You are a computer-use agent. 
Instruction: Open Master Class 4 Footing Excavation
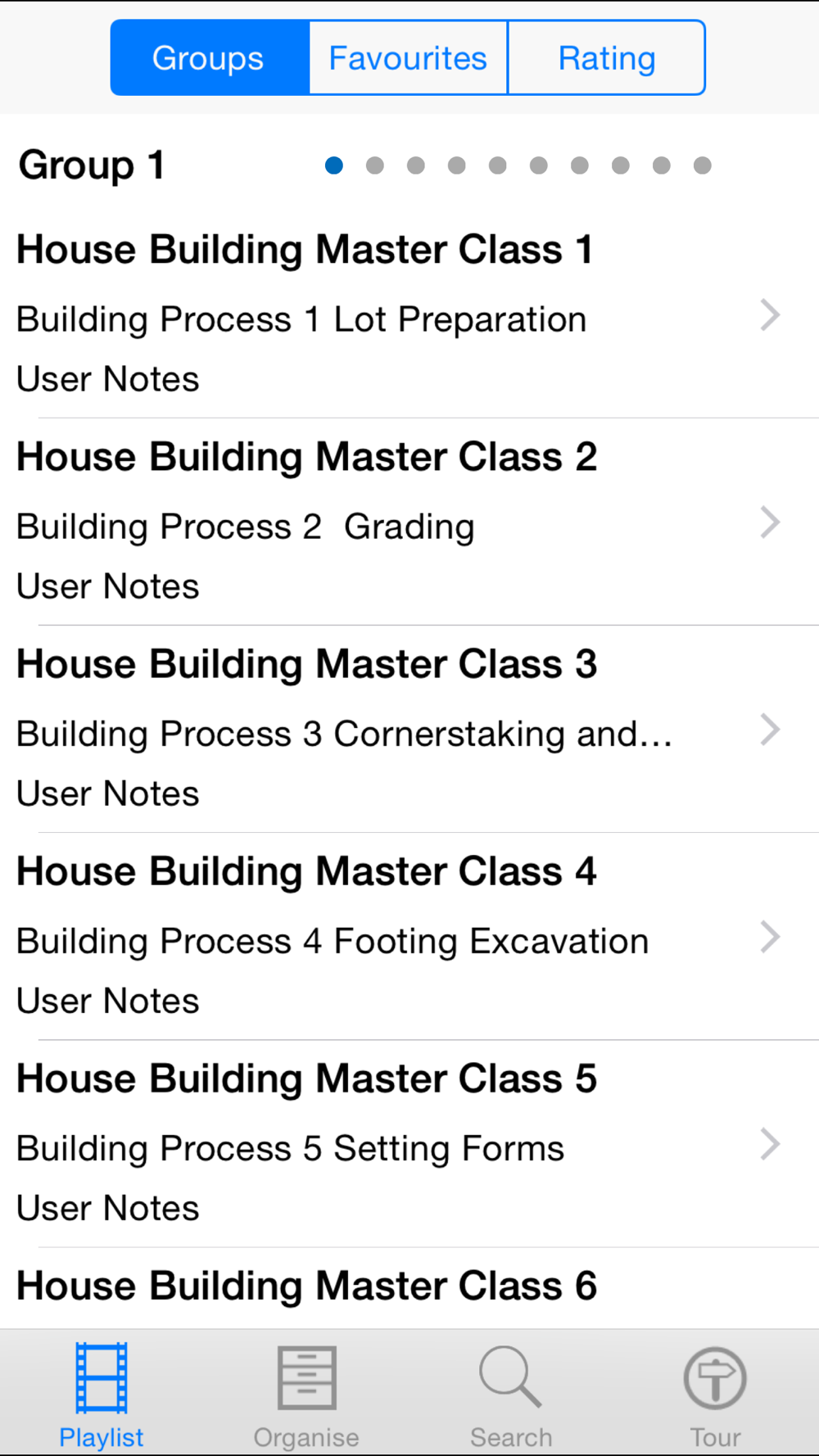point(393,937)
